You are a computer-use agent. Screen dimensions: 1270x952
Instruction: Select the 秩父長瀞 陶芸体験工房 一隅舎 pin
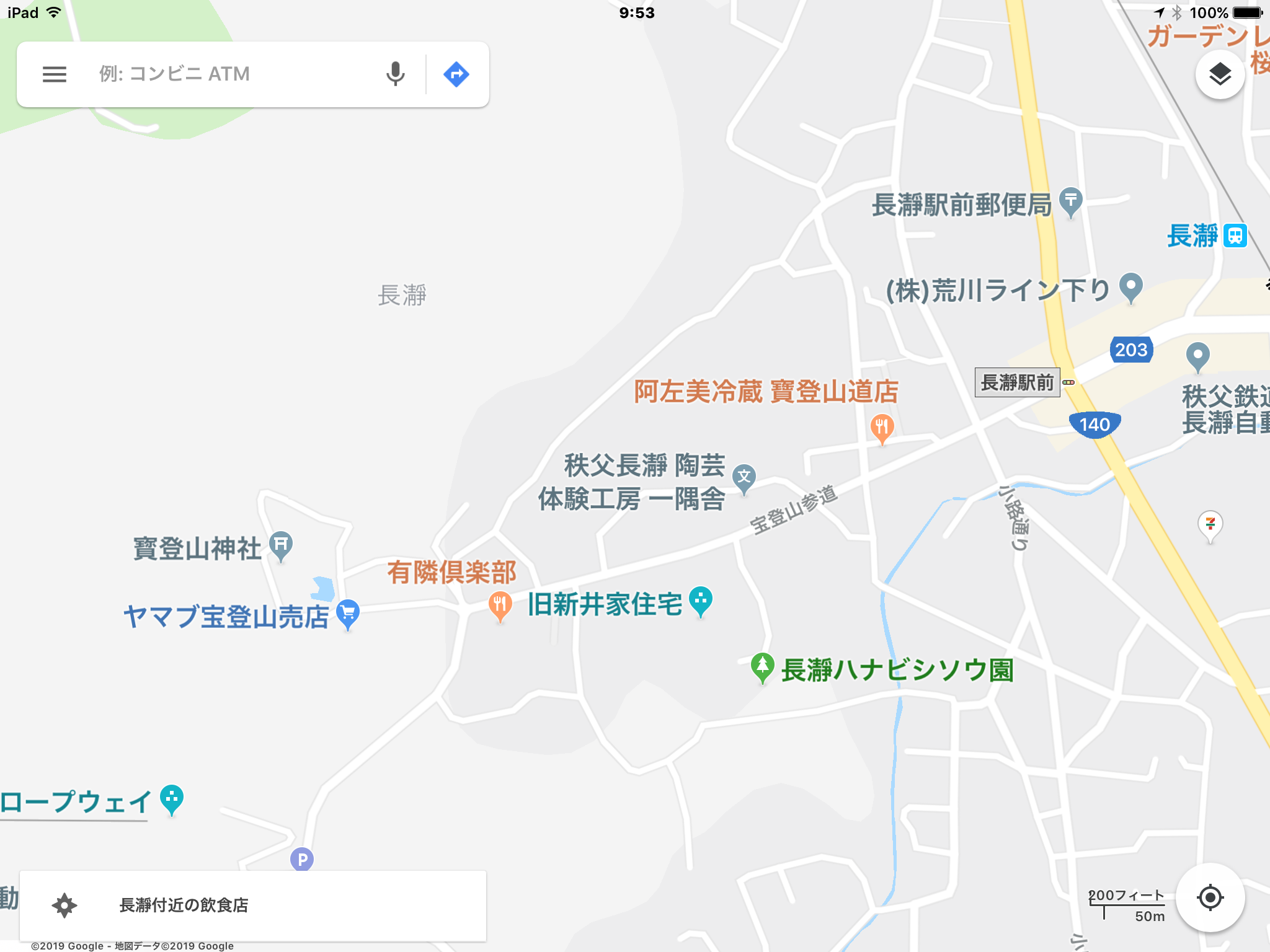pyautogui.click(x=744, y=477)
